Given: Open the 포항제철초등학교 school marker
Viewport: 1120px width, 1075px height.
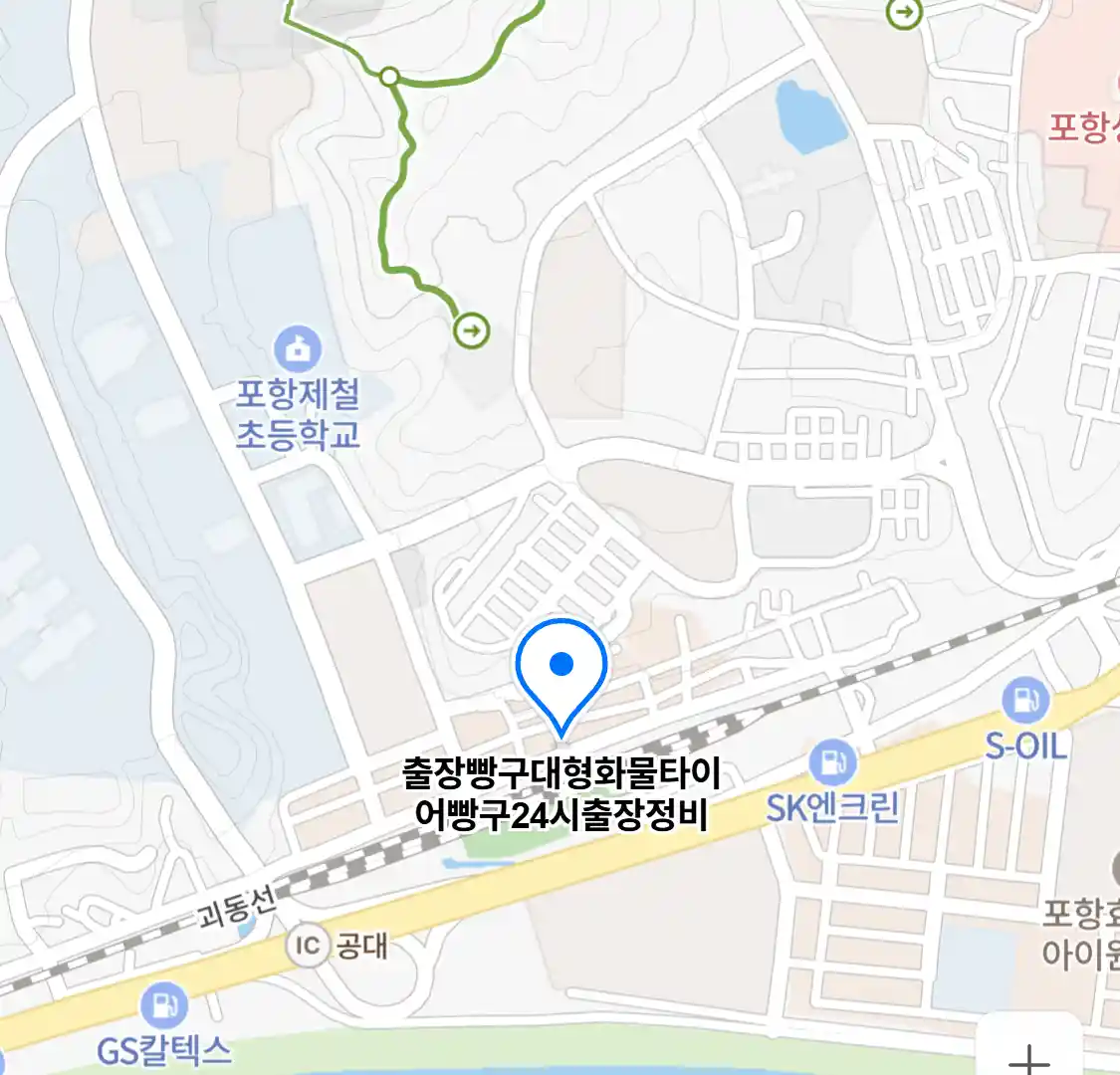Looking at the screenshot, I should pos(298,348).
